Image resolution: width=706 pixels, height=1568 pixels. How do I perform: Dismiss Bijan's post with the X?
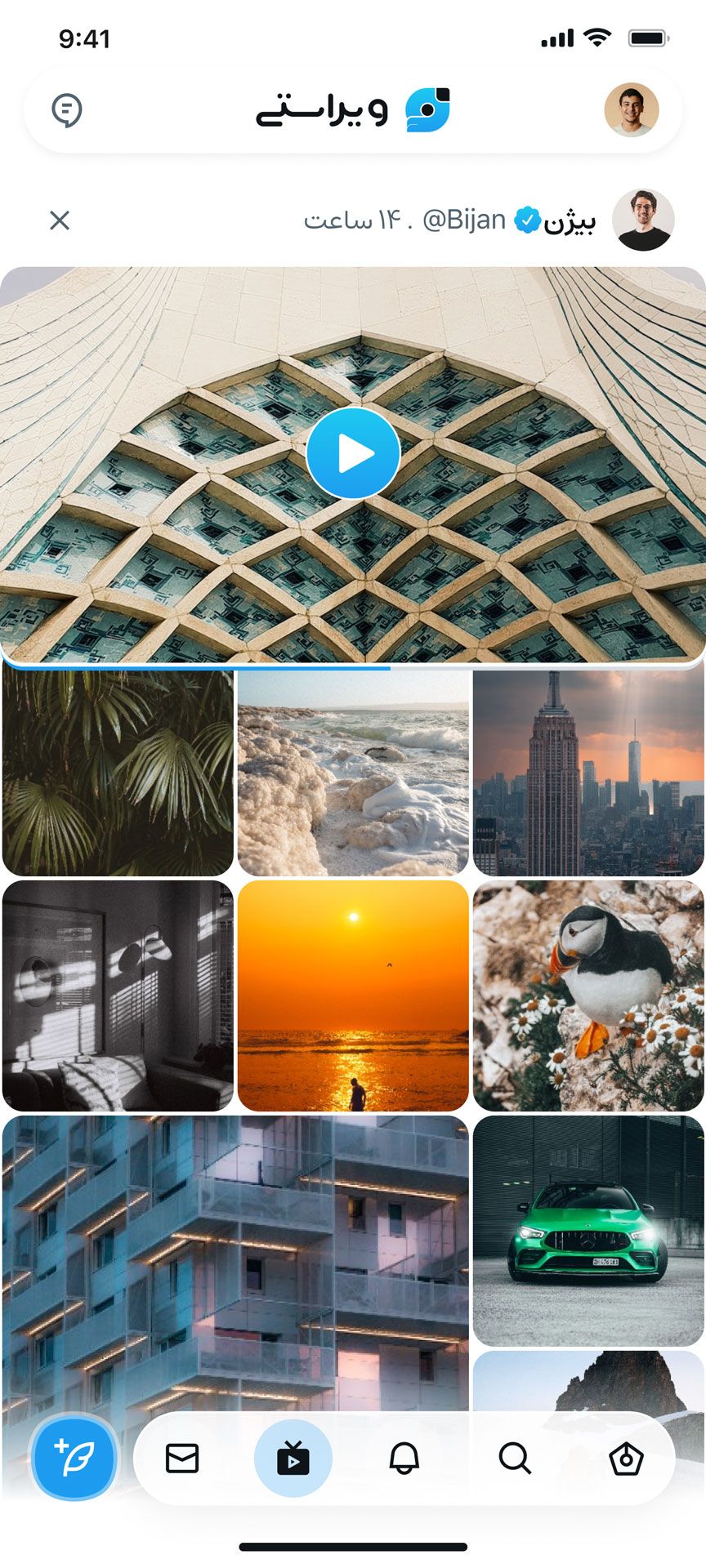point(60,220)
